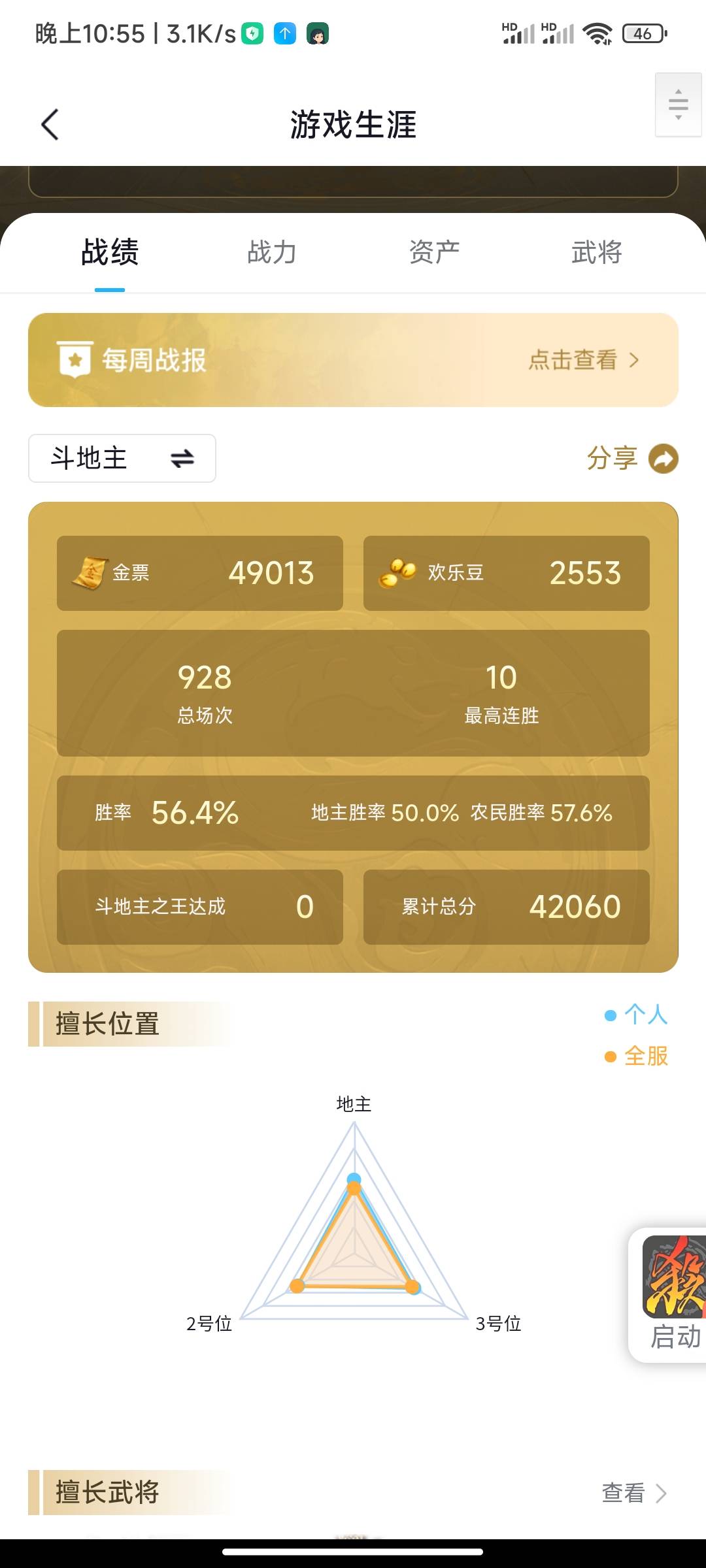Go back from 游戏生涯 page
Image resolution: width=706 pixels, height=1568 pixels.
tap(50, 124)
